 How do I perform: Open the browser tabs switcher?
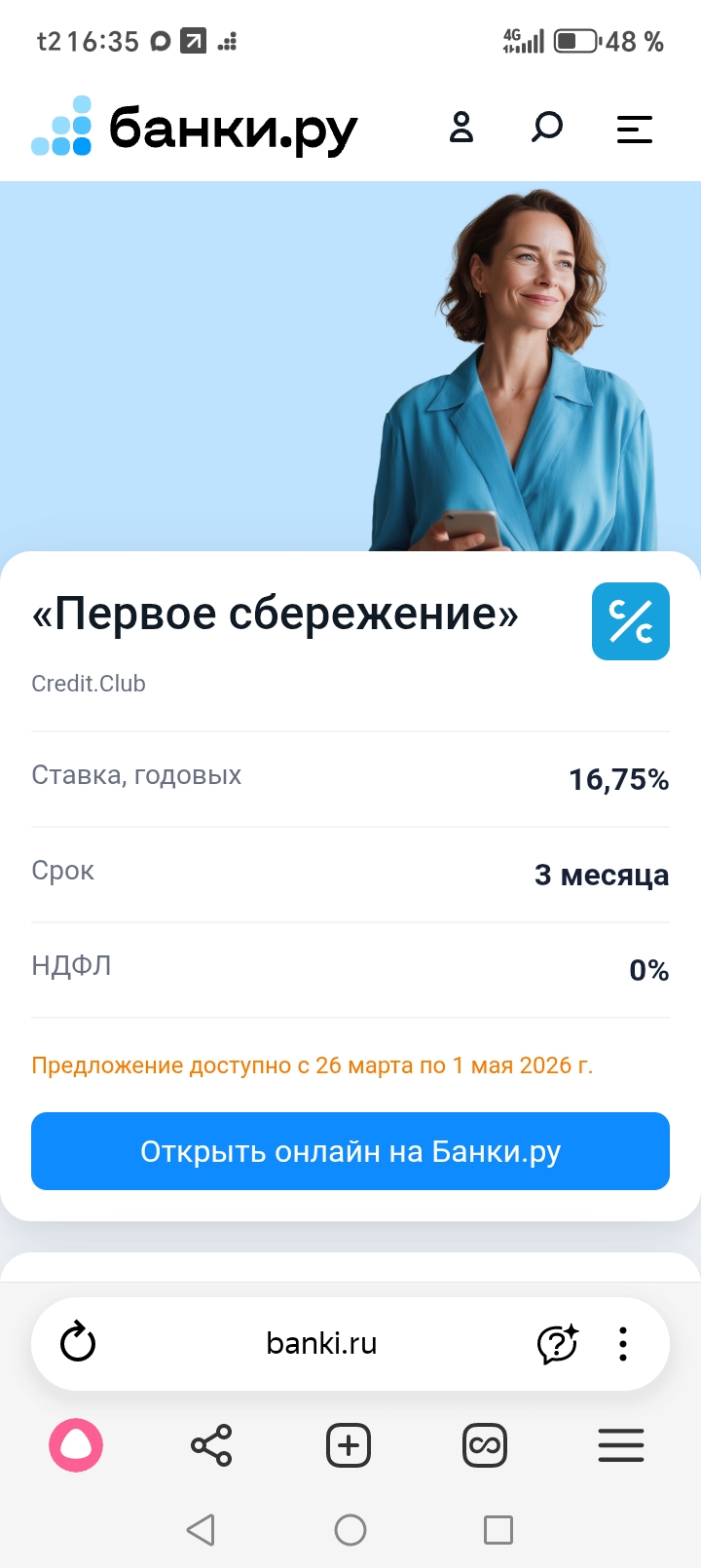pos(485,1445)
